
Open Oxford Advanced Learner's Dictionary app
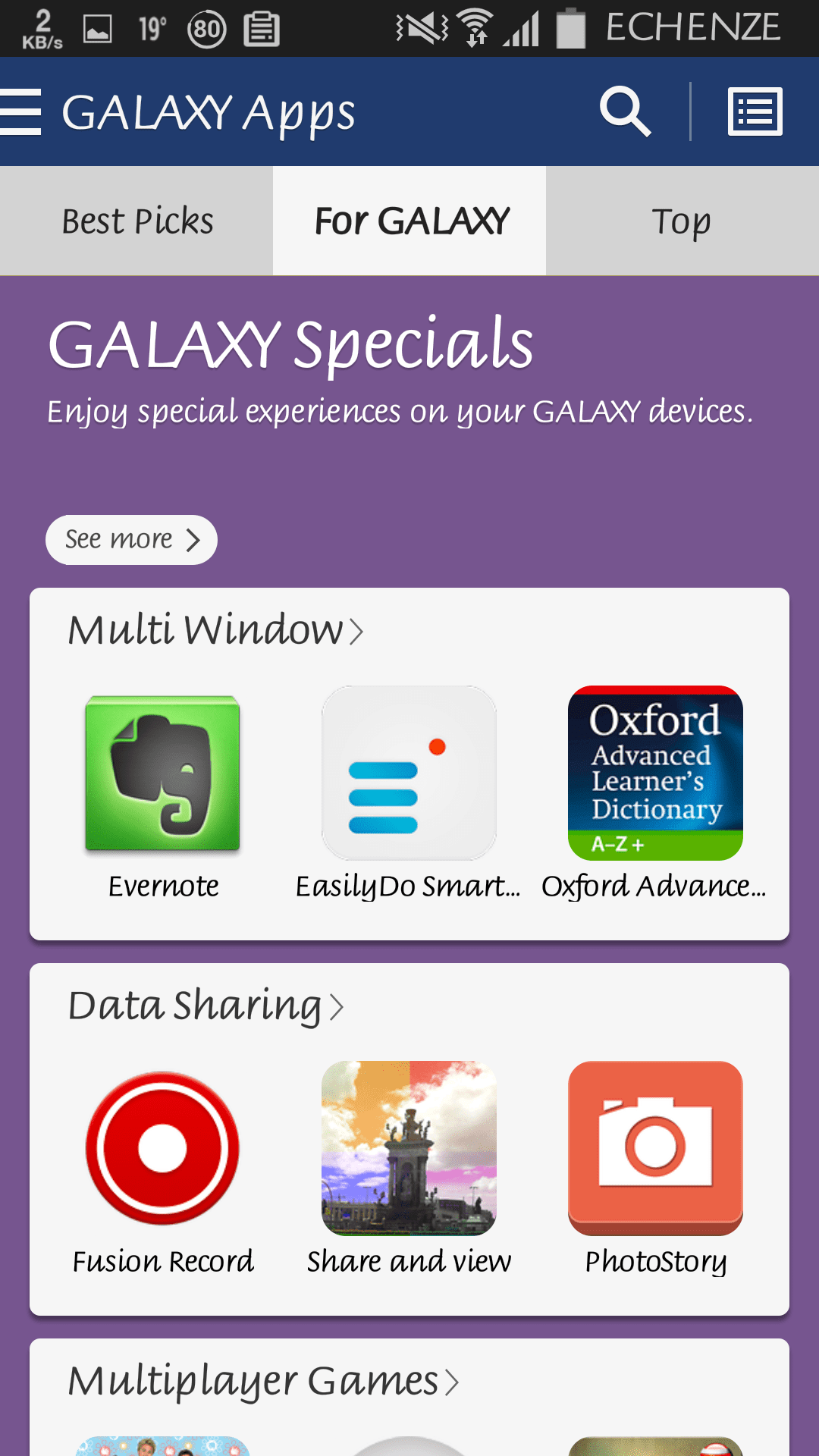[x=654, y=794]
